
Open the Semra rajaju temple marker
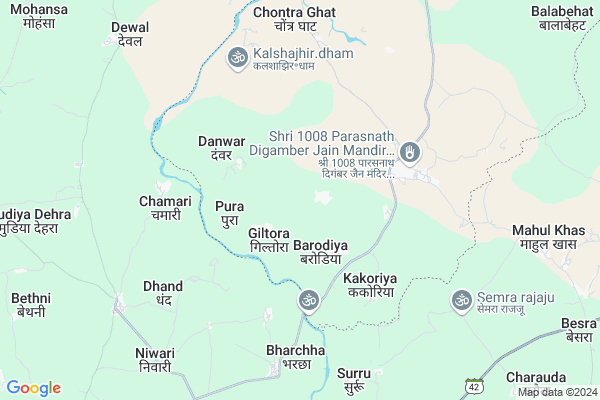pyautogui.click(x=461, y=299)
